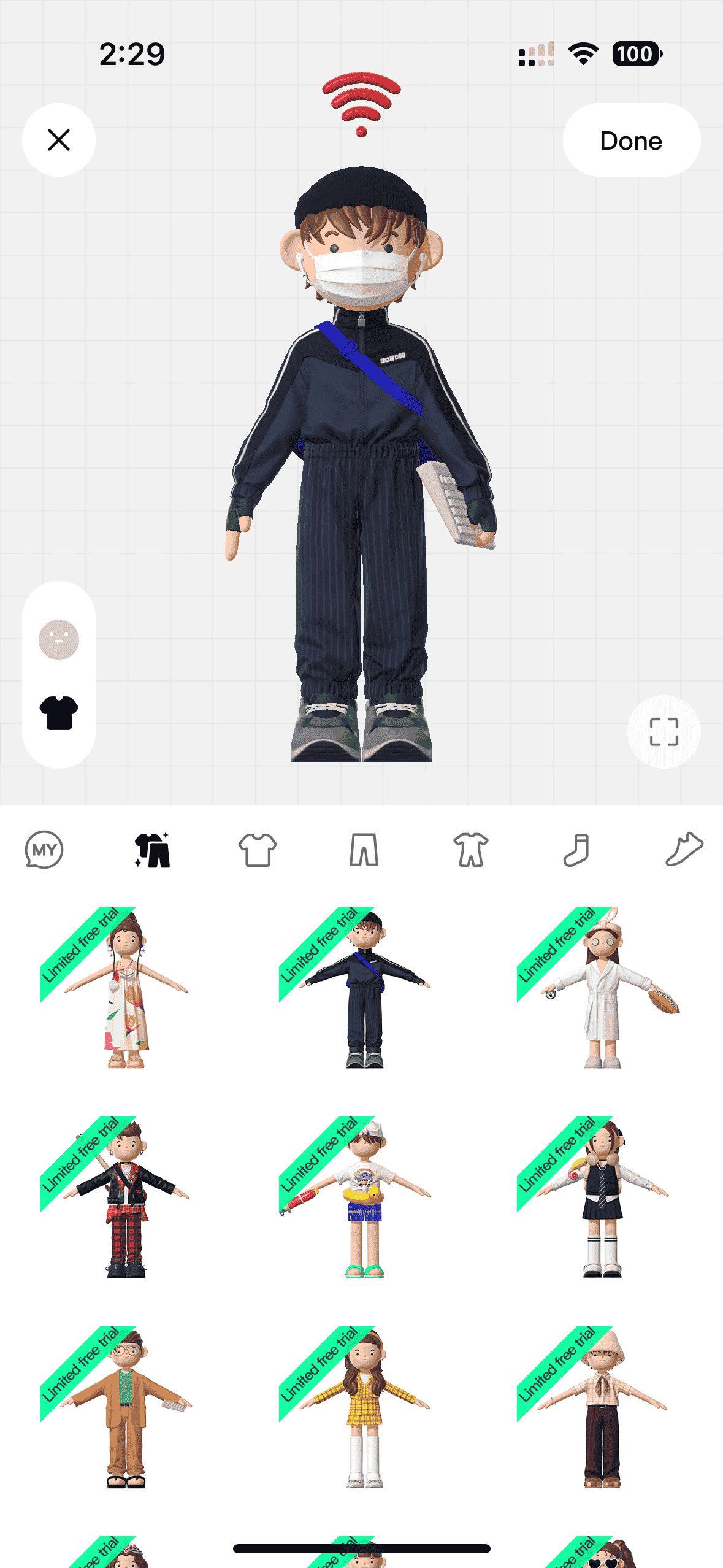
Task: Tap Done to save the avatar
Action: point(630,140)
